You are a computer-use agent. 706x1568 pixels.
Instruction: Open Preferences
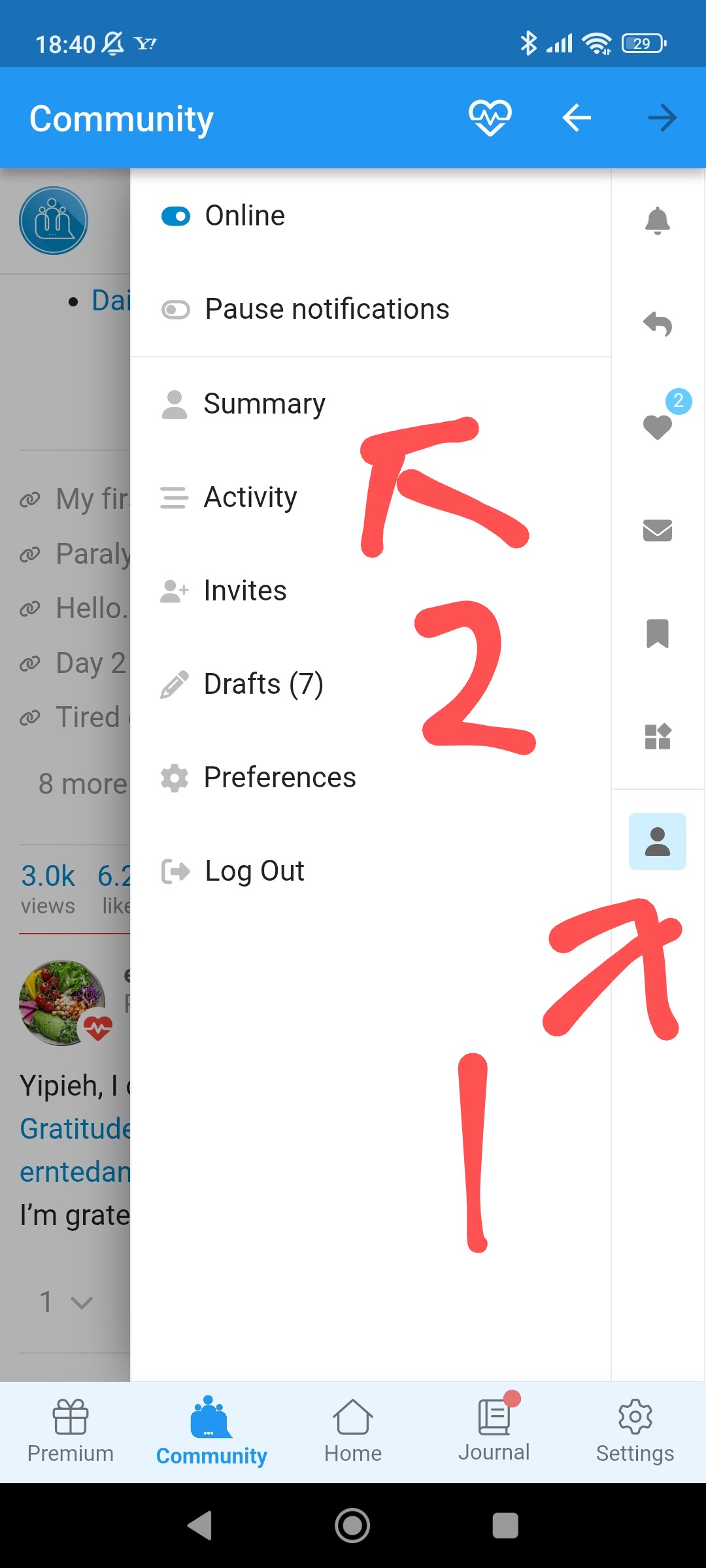pos(279,777)
